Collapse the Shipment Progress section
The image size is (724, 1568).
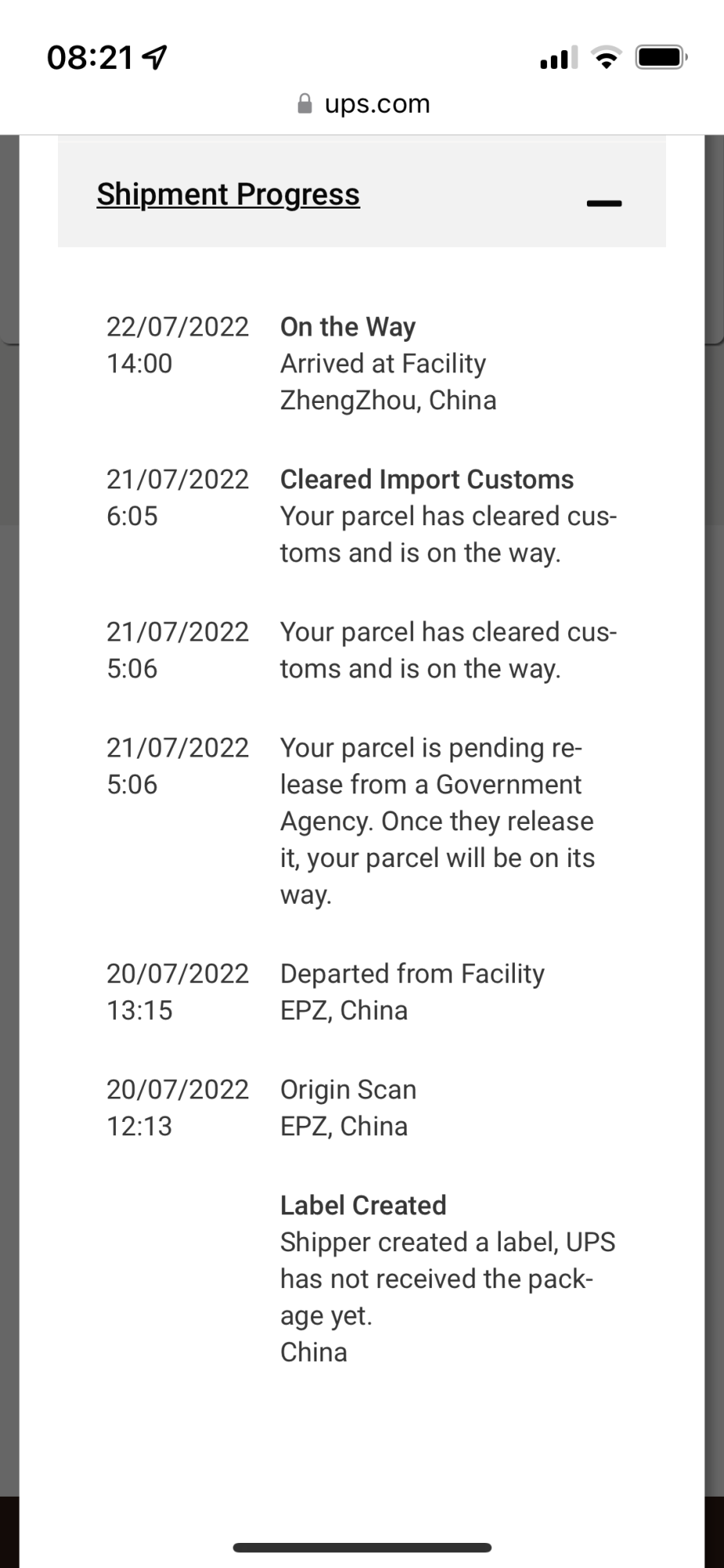[603, 203]
